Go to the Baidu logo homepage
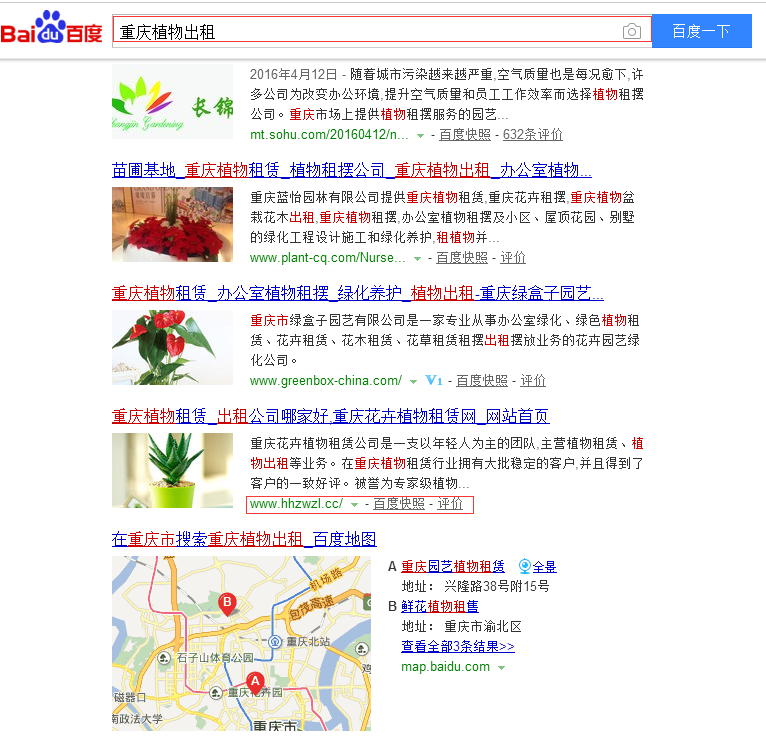This screenshot has height=743, width=766. tap(52, 30)
